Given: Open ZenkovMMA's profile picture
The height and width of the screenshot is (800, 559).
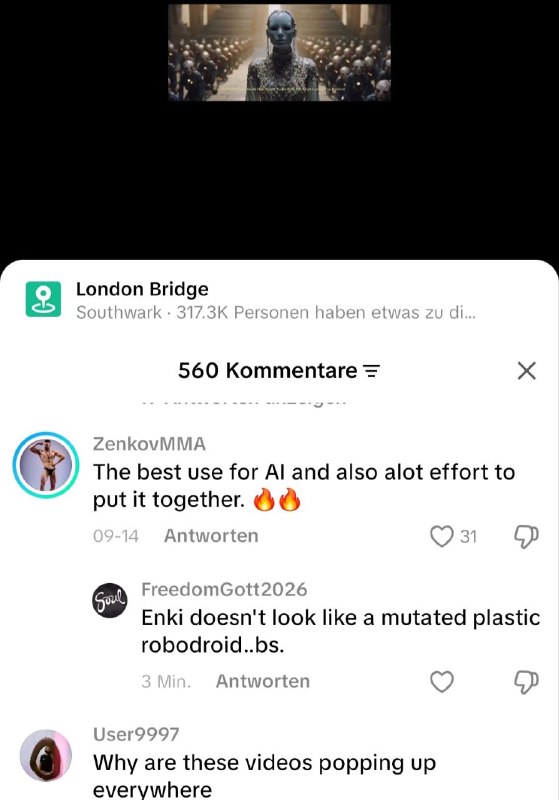Looking at the screenshot, I should [x=46, y=465].
